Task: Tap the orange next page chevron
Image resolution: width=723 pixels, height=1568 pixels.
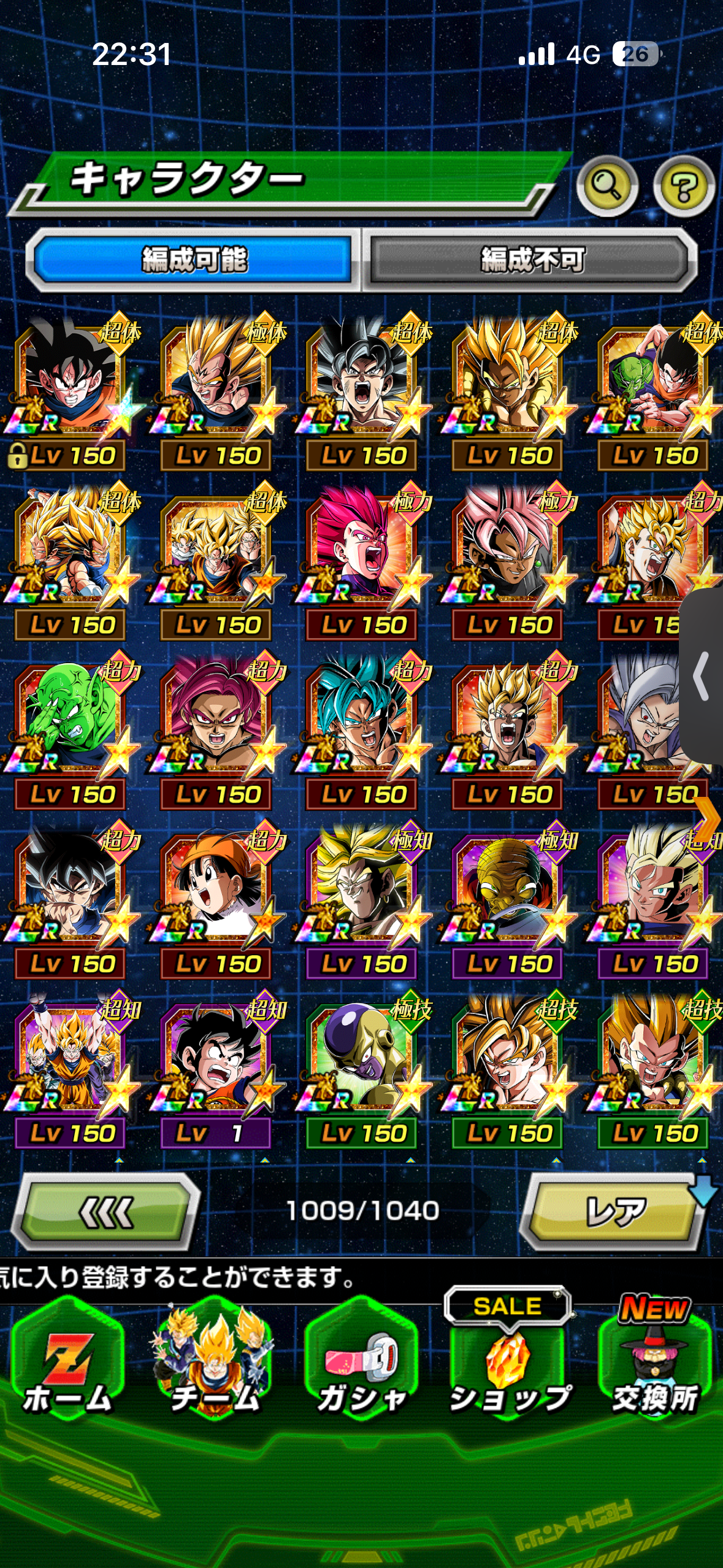Action: click(708, 818)
